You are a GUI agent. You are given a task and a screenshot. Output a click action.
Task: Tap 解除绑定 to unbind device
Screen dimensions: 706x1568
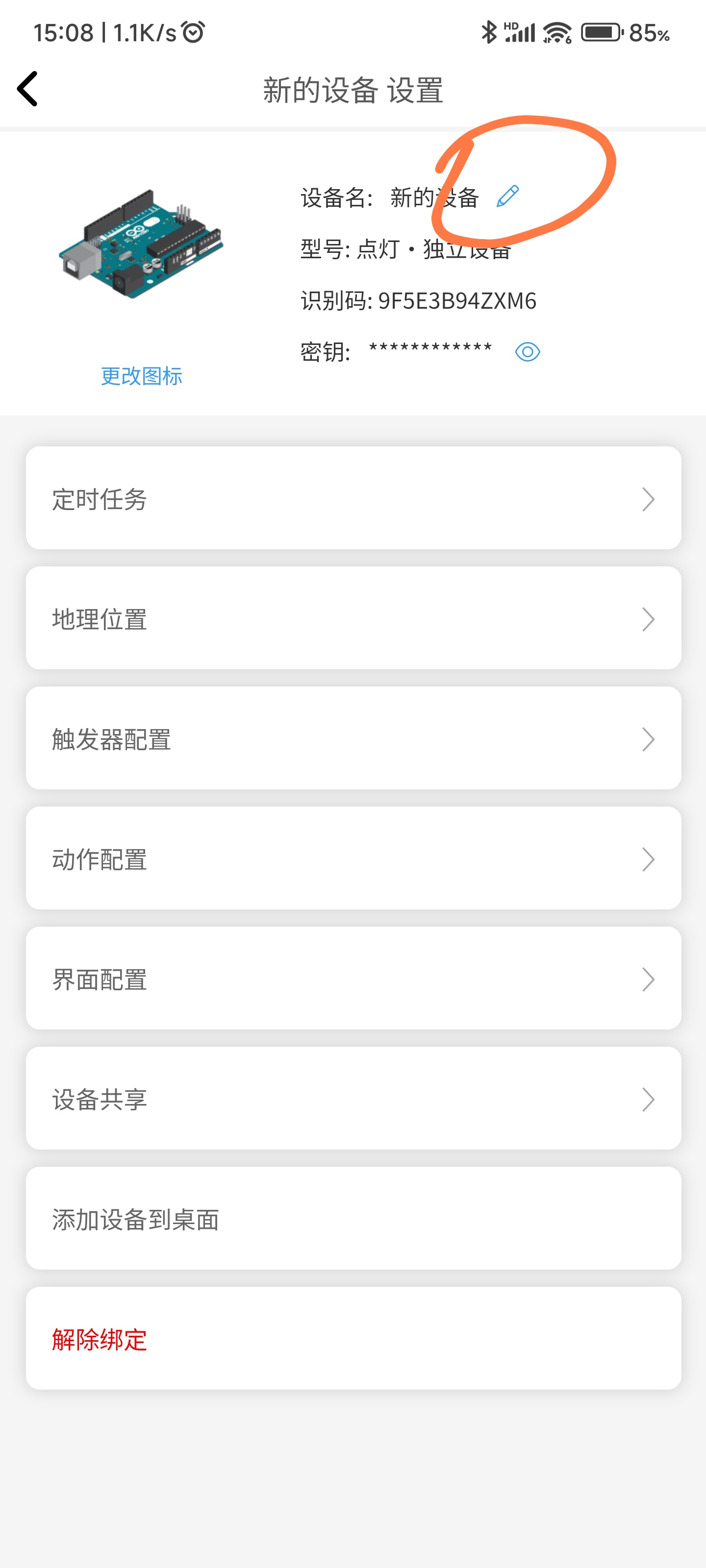[x=353, y=1339]
